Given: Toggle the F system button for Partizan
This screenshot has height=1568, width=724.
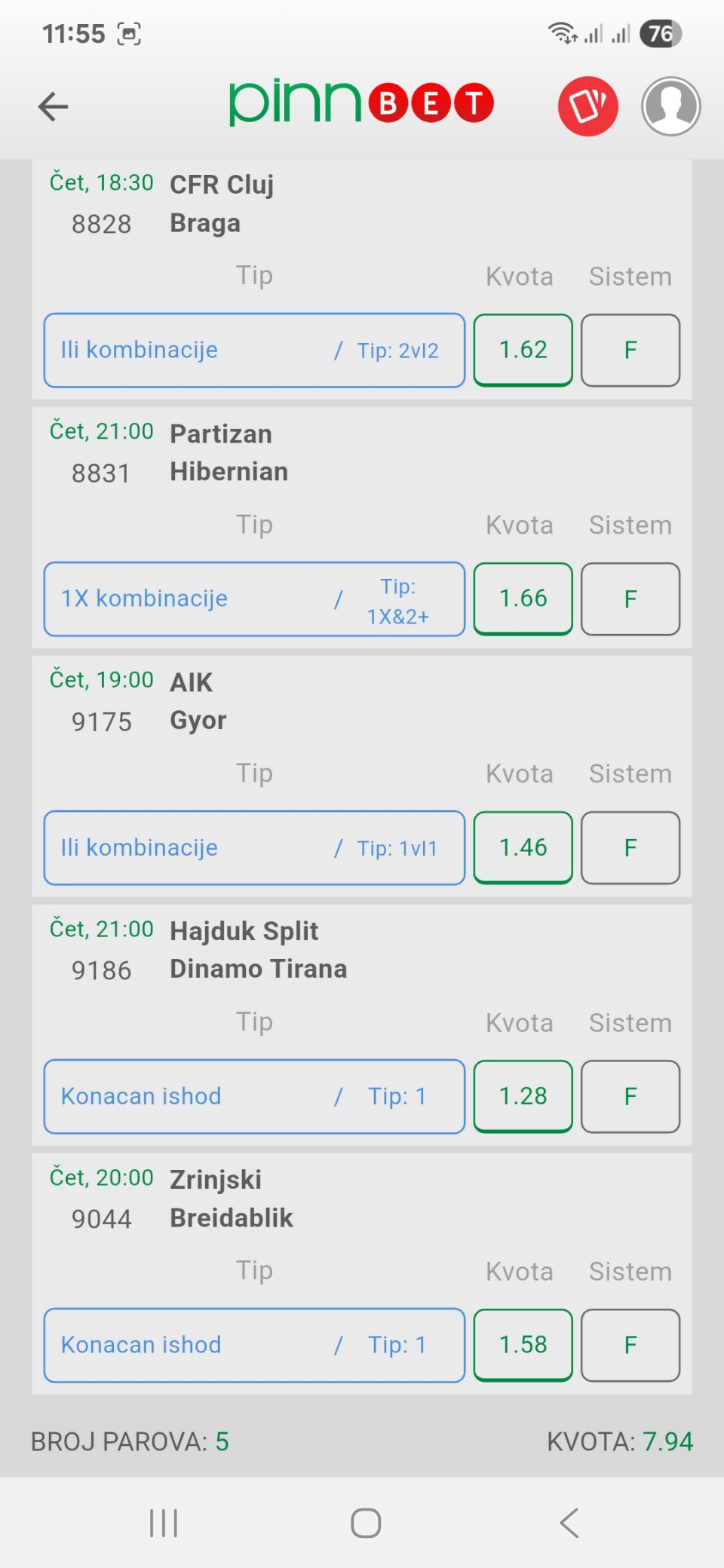Looking at the screenshot, I should (x=630, y=599).
